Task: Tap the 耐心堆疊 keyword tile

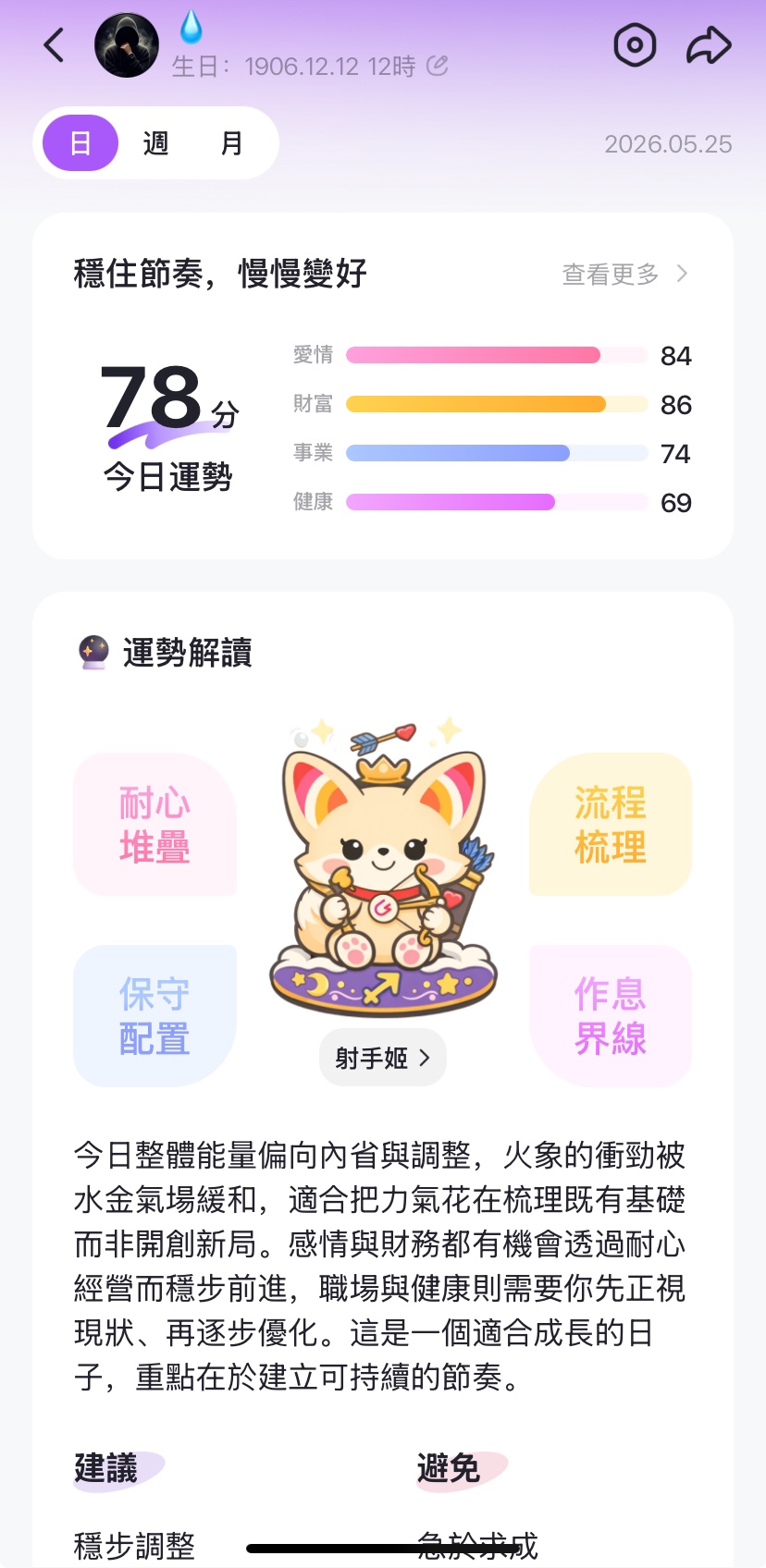Action: point(154,825)
